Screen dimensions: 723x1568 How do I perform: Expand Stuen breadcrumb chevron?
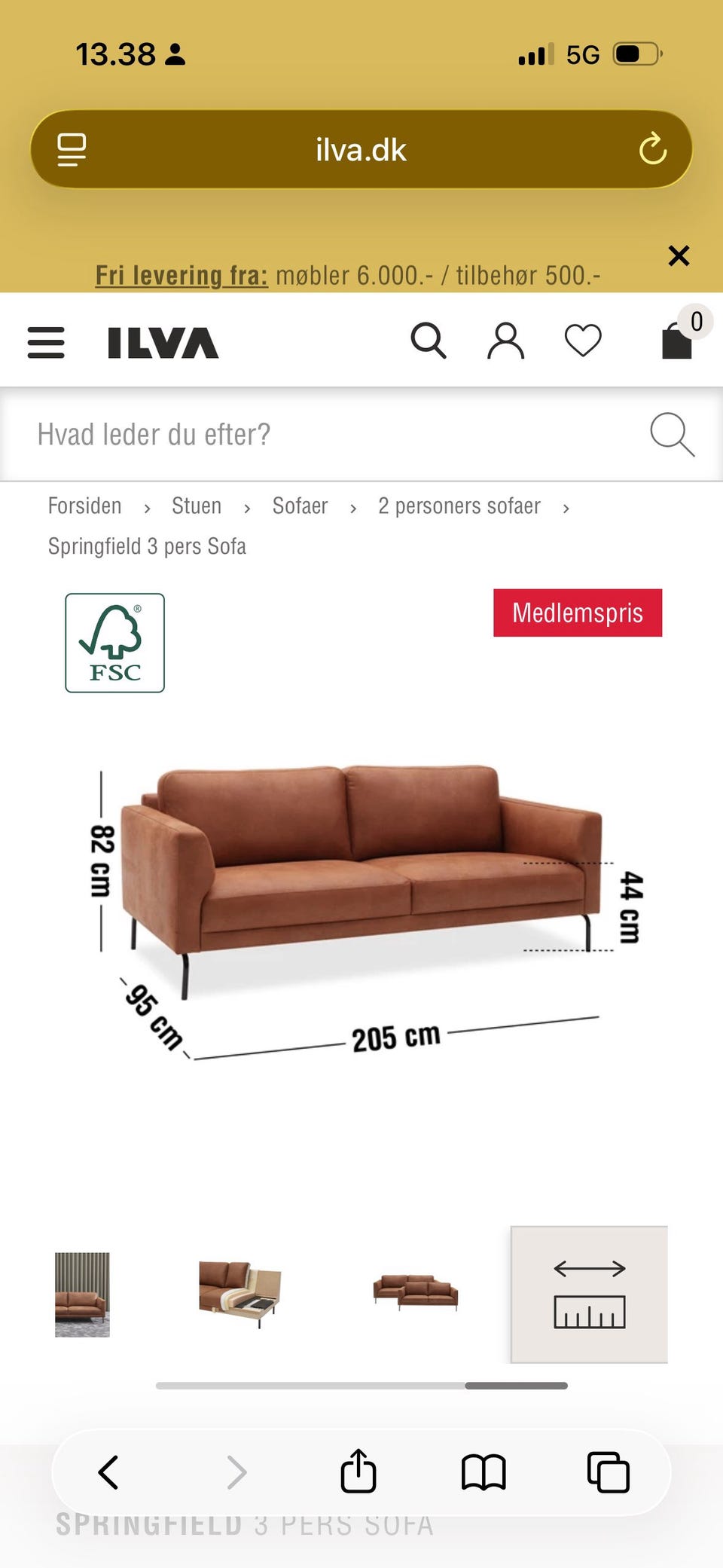pyautogui.click(x=249, y=507)
